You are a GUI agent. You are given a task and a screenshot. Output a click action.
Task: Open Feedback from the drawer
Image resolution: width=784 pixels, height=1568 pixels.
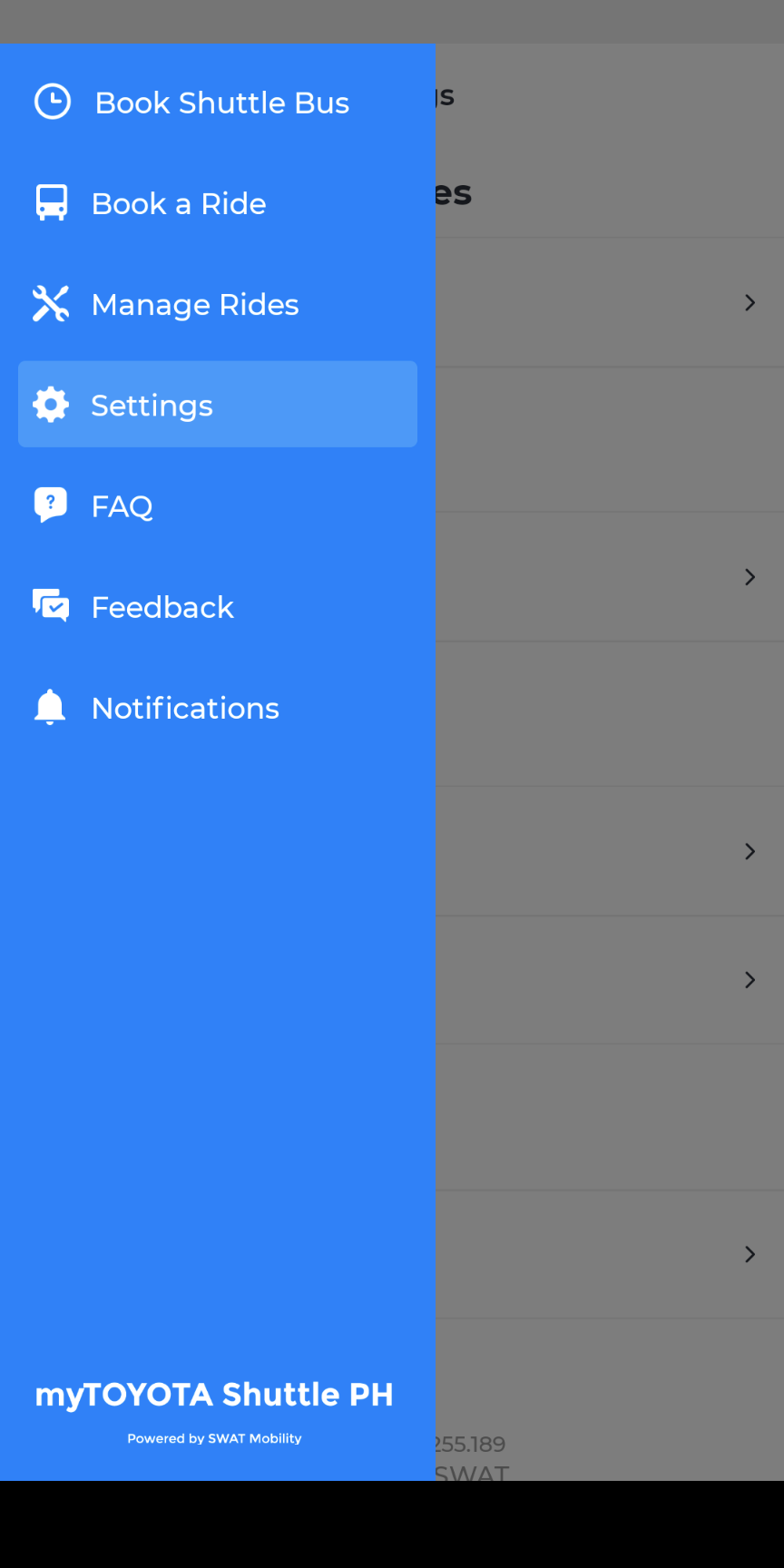tap(162, 606)
